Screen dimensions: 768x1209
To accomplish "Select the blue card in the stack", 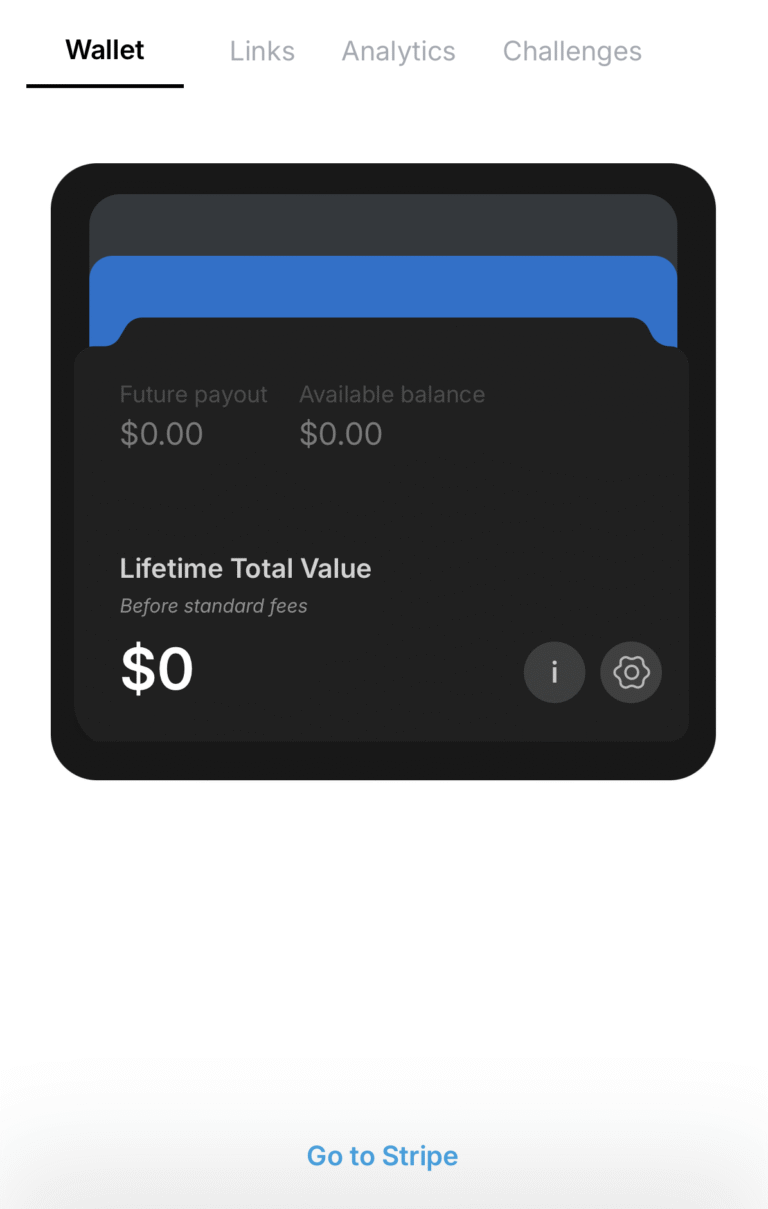I will (x=383, y=290).
